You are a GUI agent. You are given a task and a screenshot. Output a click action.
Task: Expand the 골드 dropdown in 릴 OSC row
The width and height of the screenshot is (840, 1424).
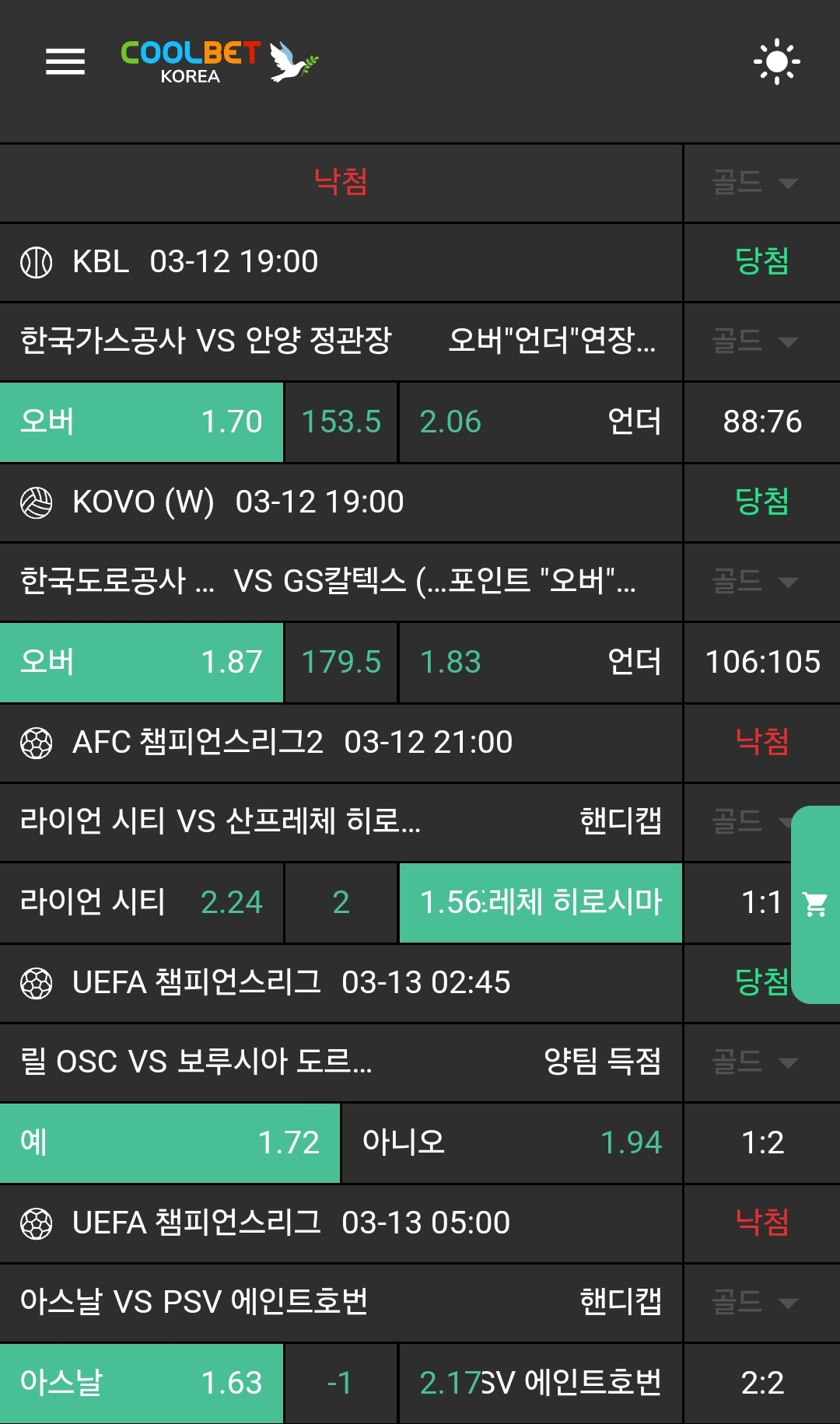pos(754,1062)
